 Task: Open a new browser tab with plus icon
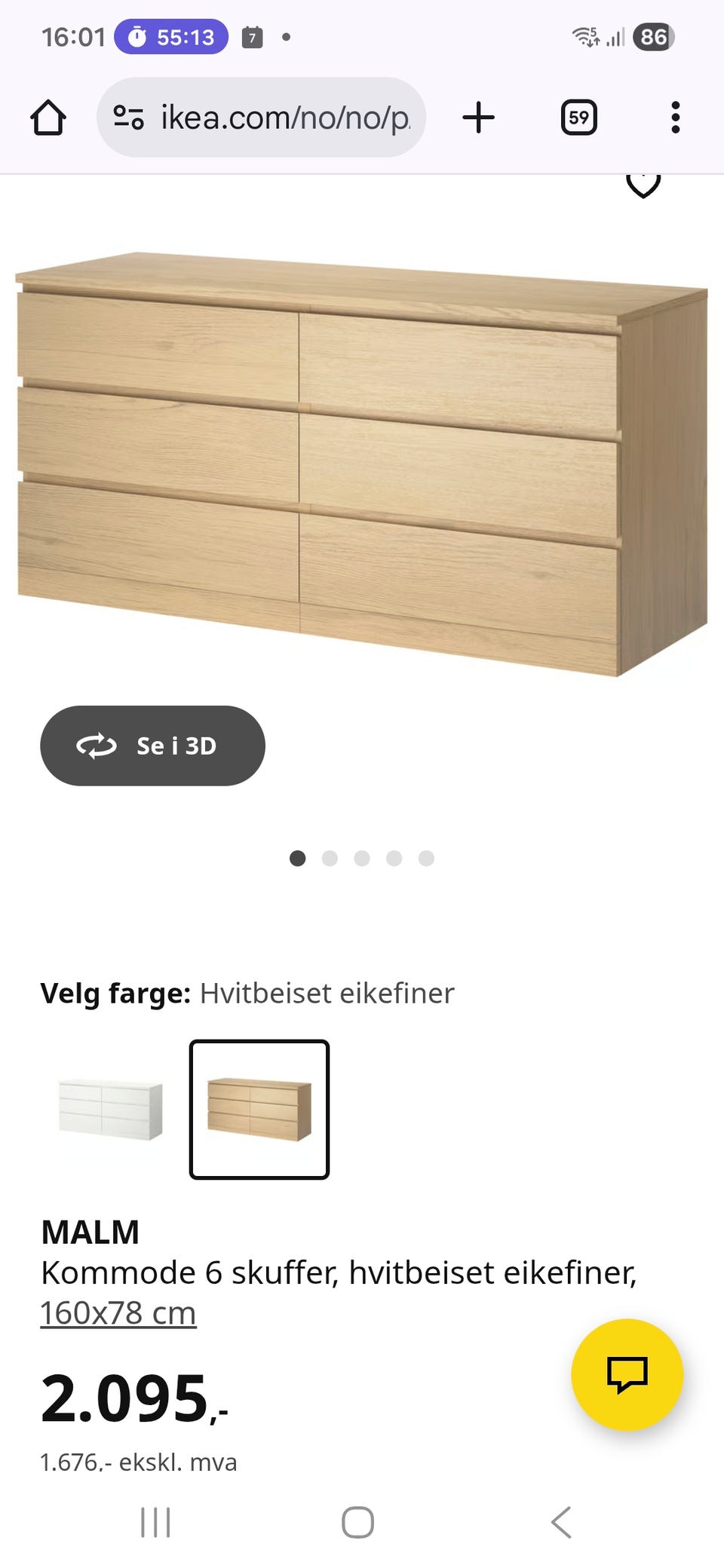[480, 117]
